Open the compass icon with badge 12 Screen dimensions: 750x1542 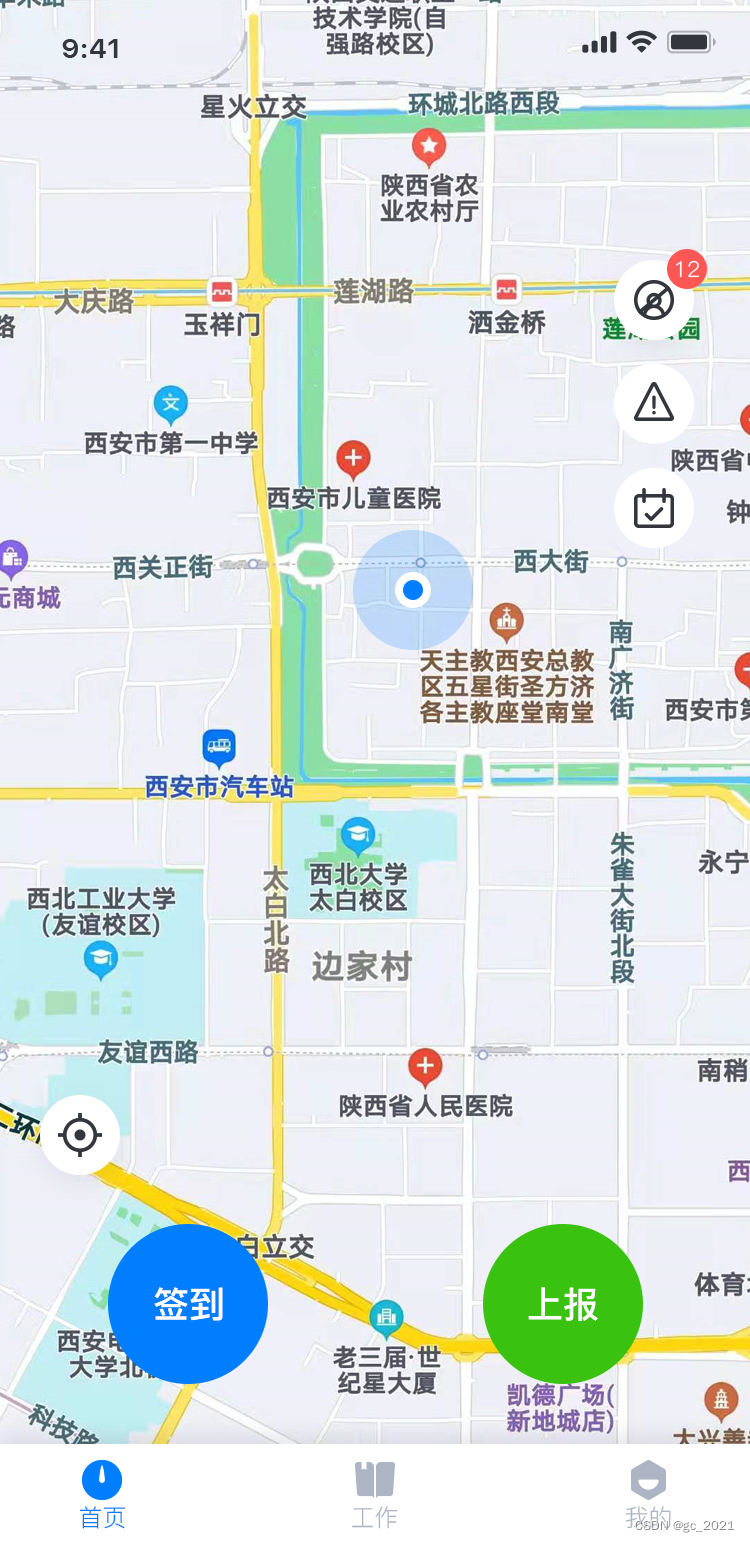[654, 299]
